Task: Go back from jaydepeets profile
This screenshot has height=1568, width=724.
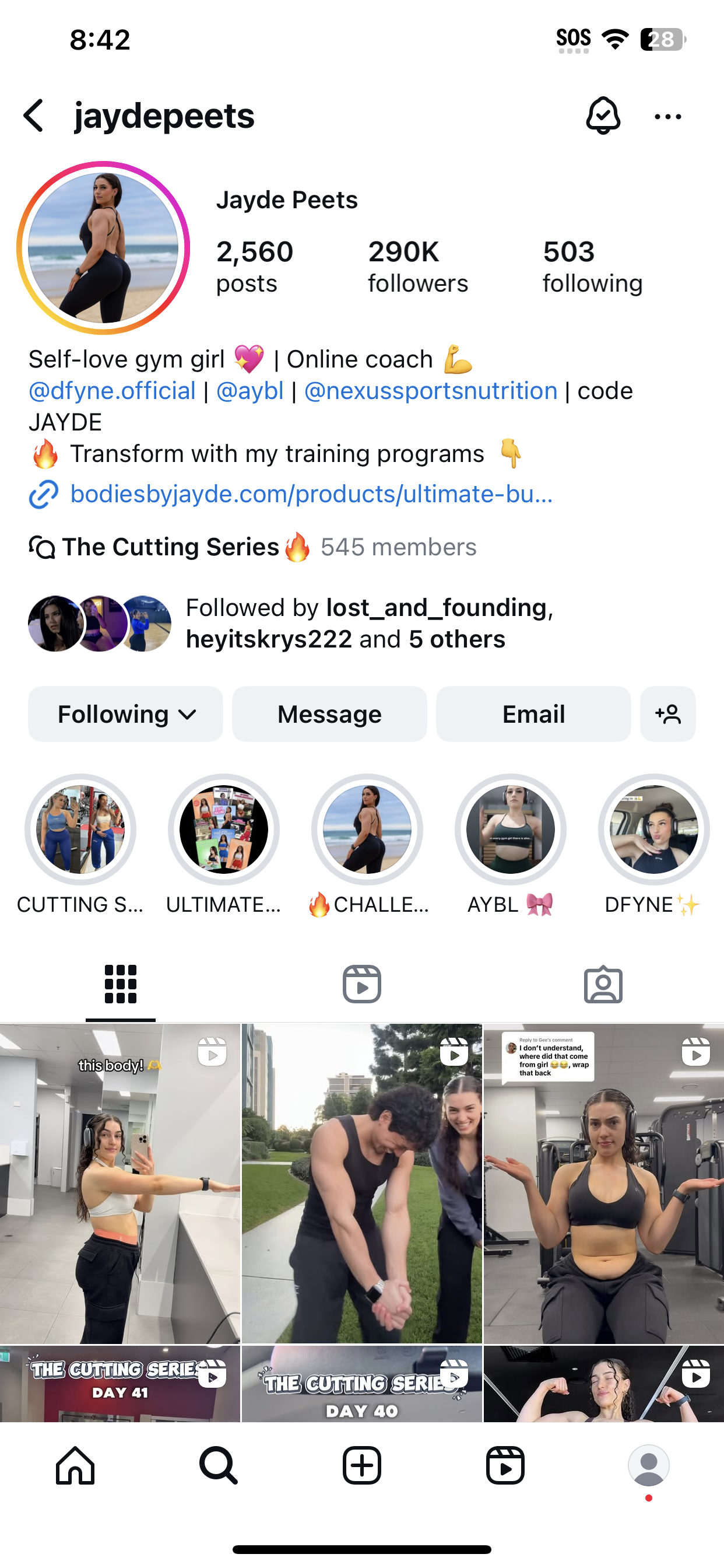Action: (x=34, y=116)
